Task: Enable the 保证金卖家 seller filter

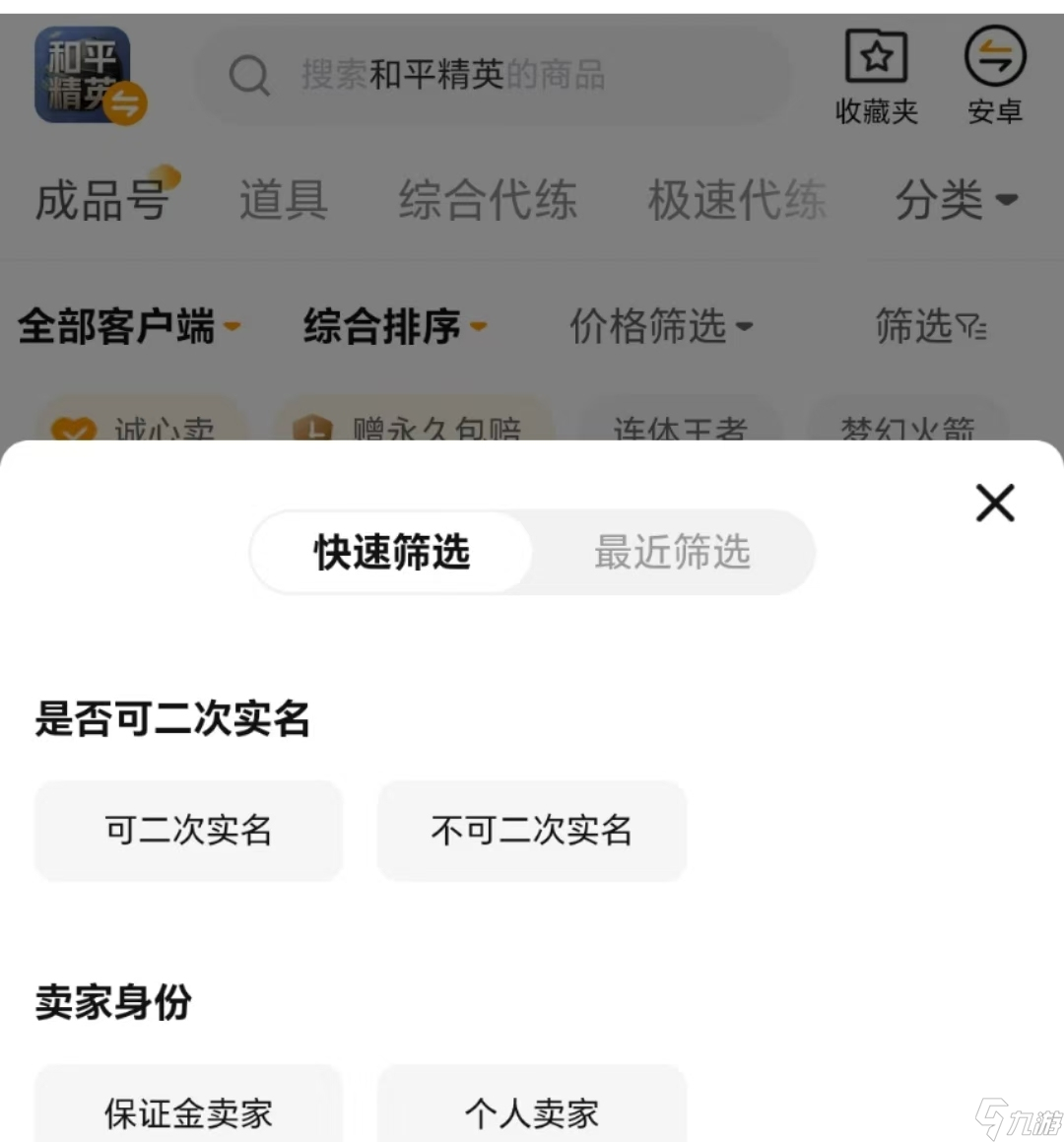Action: click(x=187, y=1113)
